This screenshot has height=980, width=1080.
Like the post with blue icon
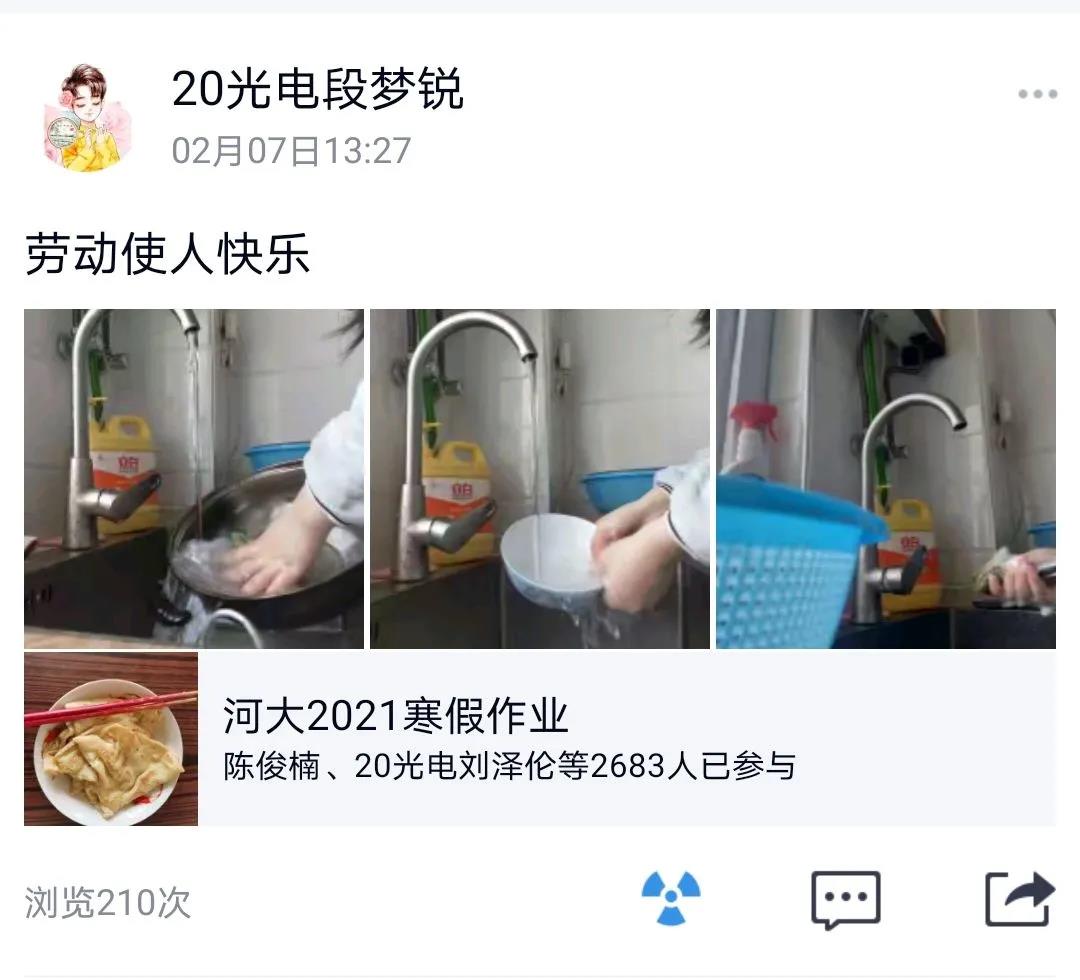pyautogui.click(x=670, y=897)
